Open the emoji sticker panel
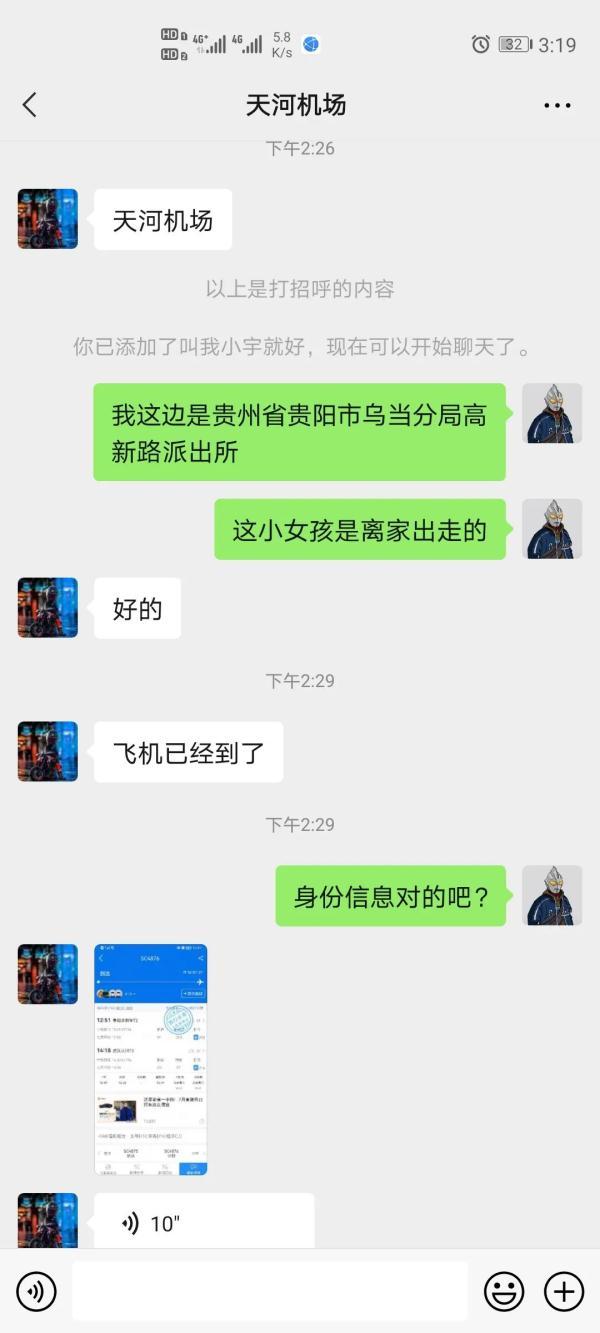The height and width of the screenshot is (1333, 600). (504, 1292)
